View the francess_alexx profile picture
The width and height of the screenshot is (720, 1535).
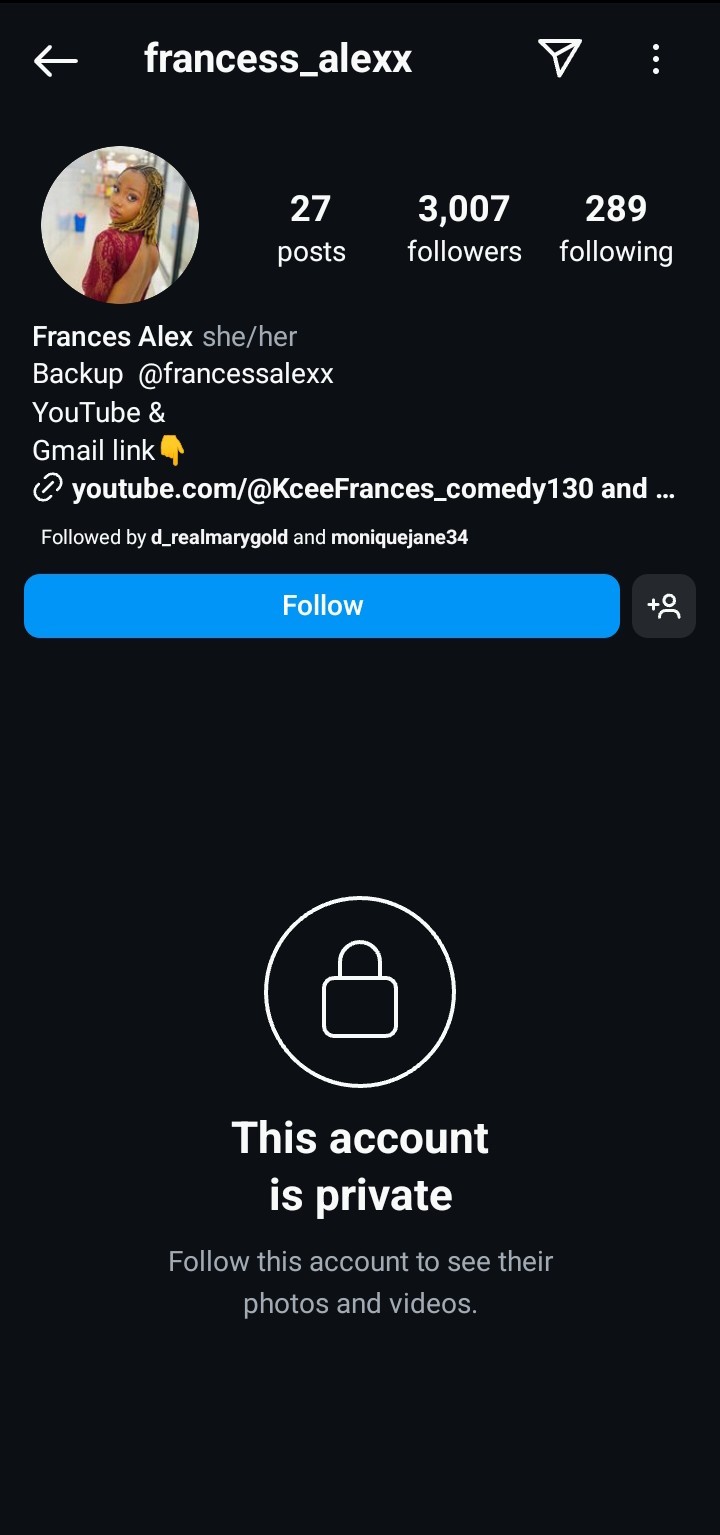(120, 225)
